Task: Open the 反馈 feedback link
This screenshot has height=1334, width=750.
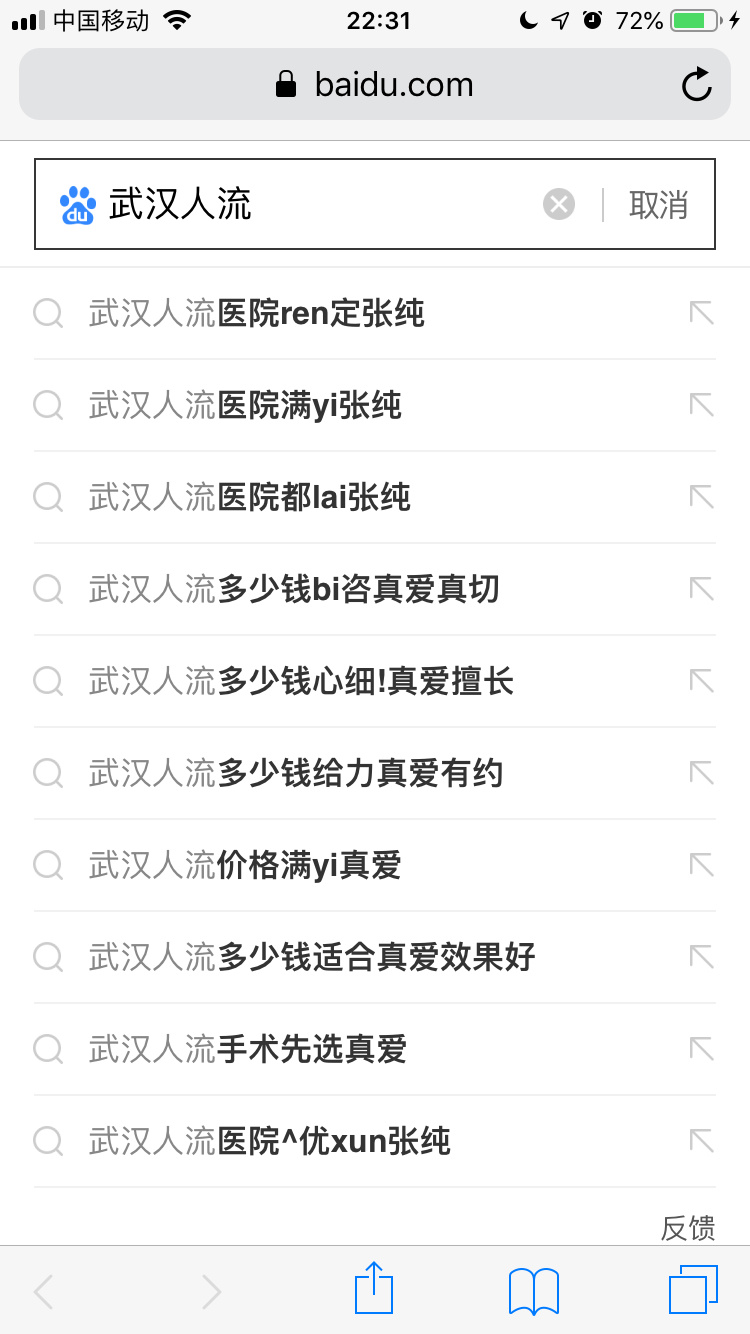Action: [x=688, y=1227]
